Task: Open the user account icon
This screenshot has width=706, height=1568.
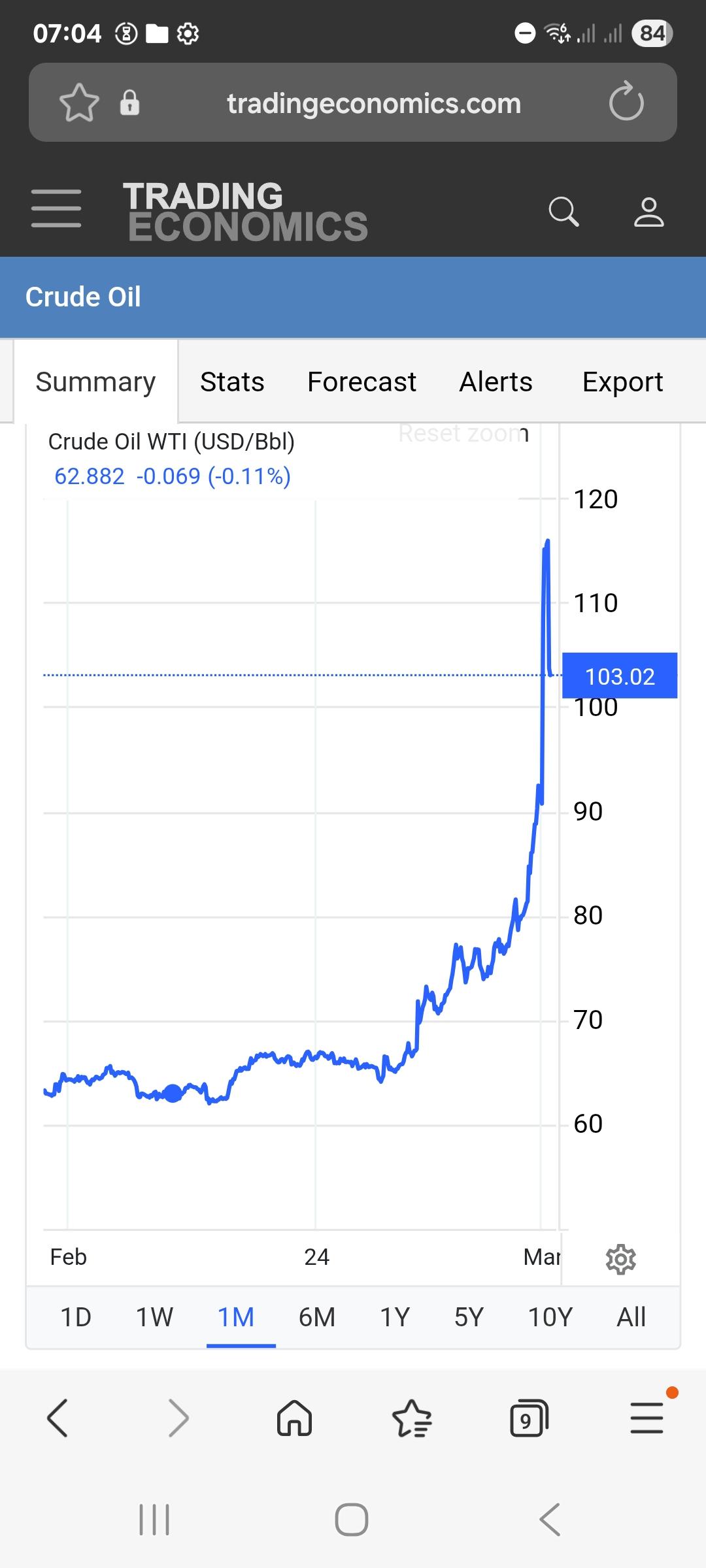Action: click(x=648, y=211)
